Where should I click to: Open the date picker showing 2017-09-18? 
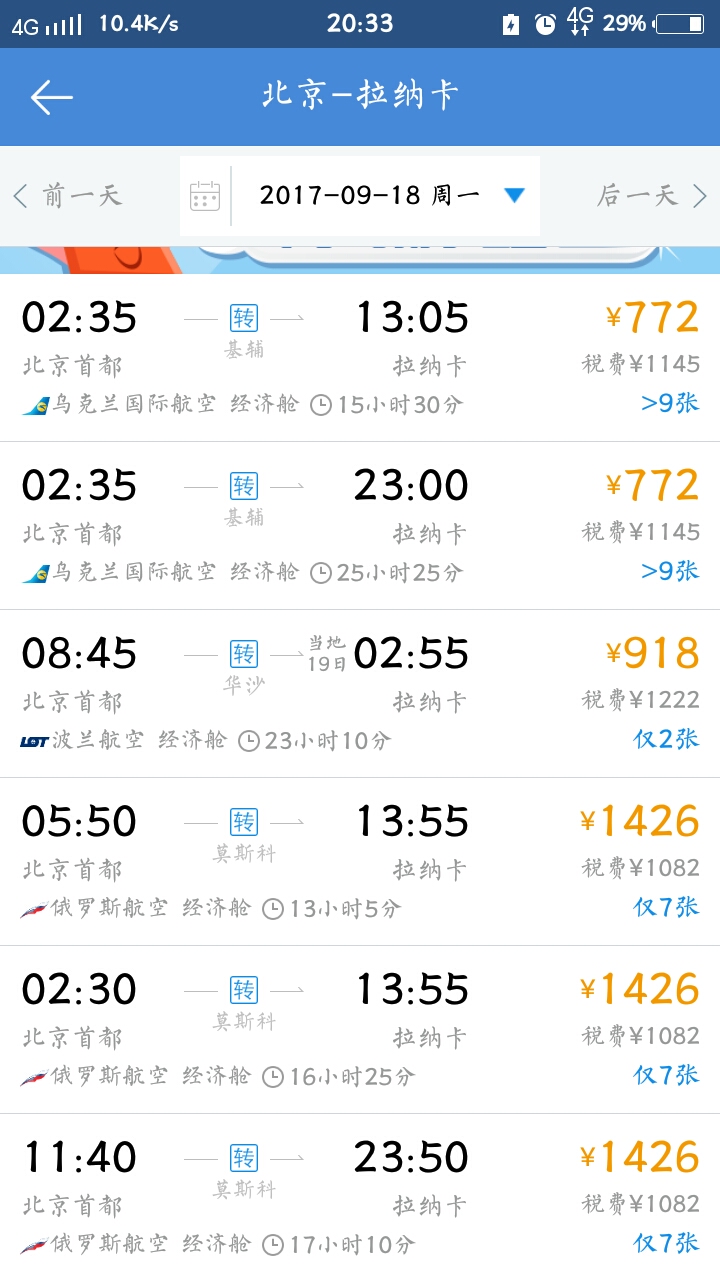[360, 195]
